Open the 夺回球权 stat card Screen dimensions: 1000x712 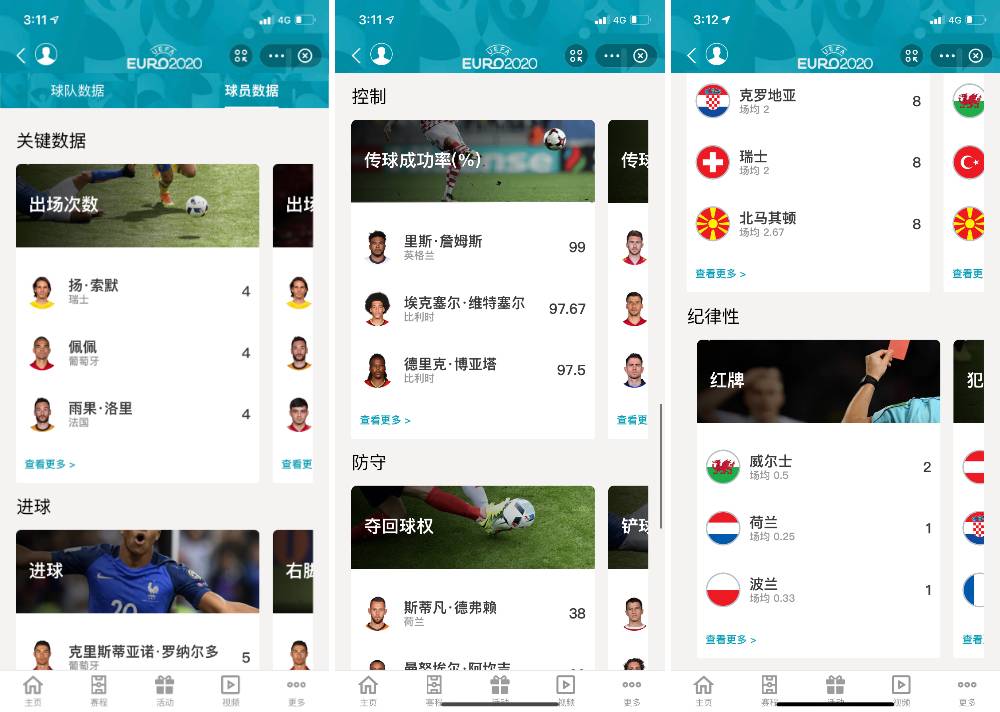pos(472,527)
